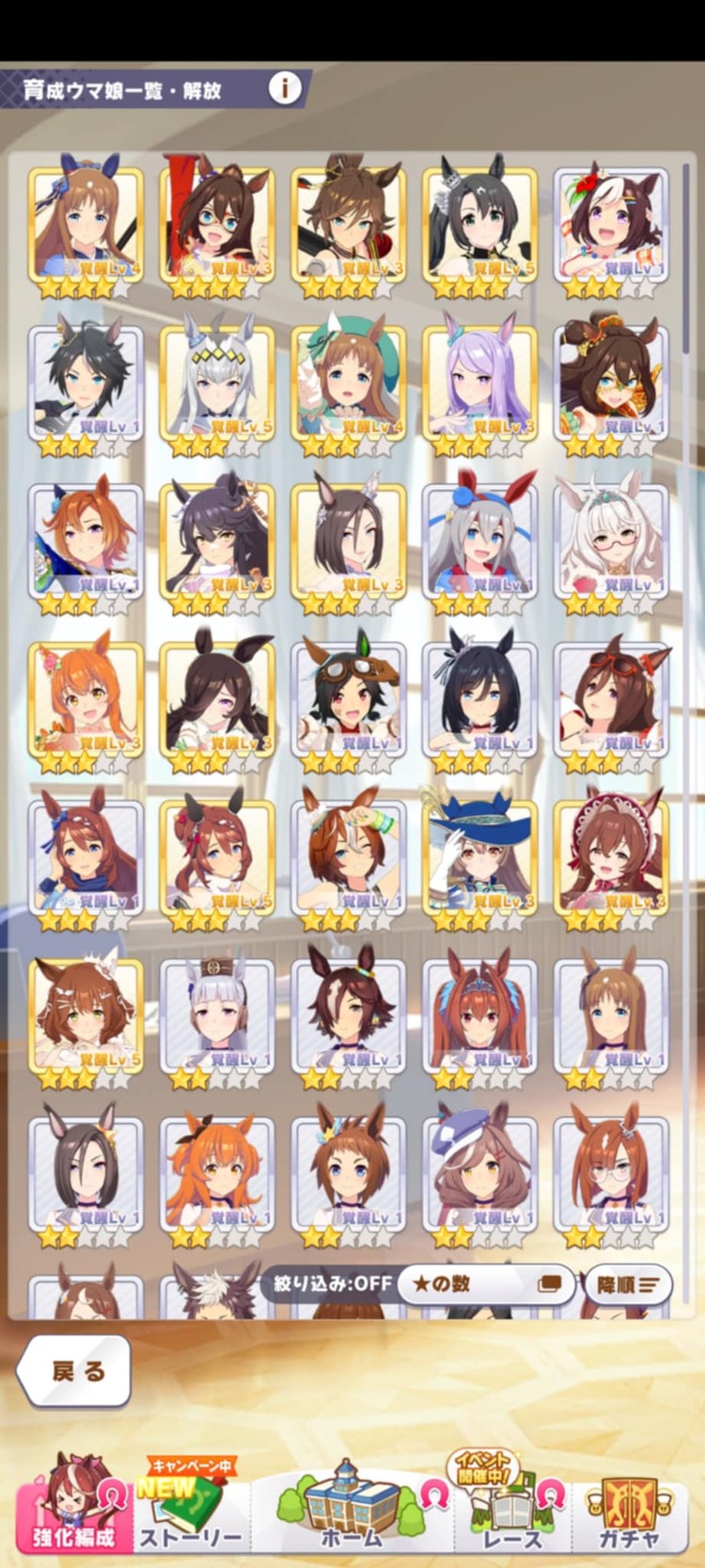Open the info icon beside the title
This screenshot has height=1568, width=705.
(x=285, y=88)
